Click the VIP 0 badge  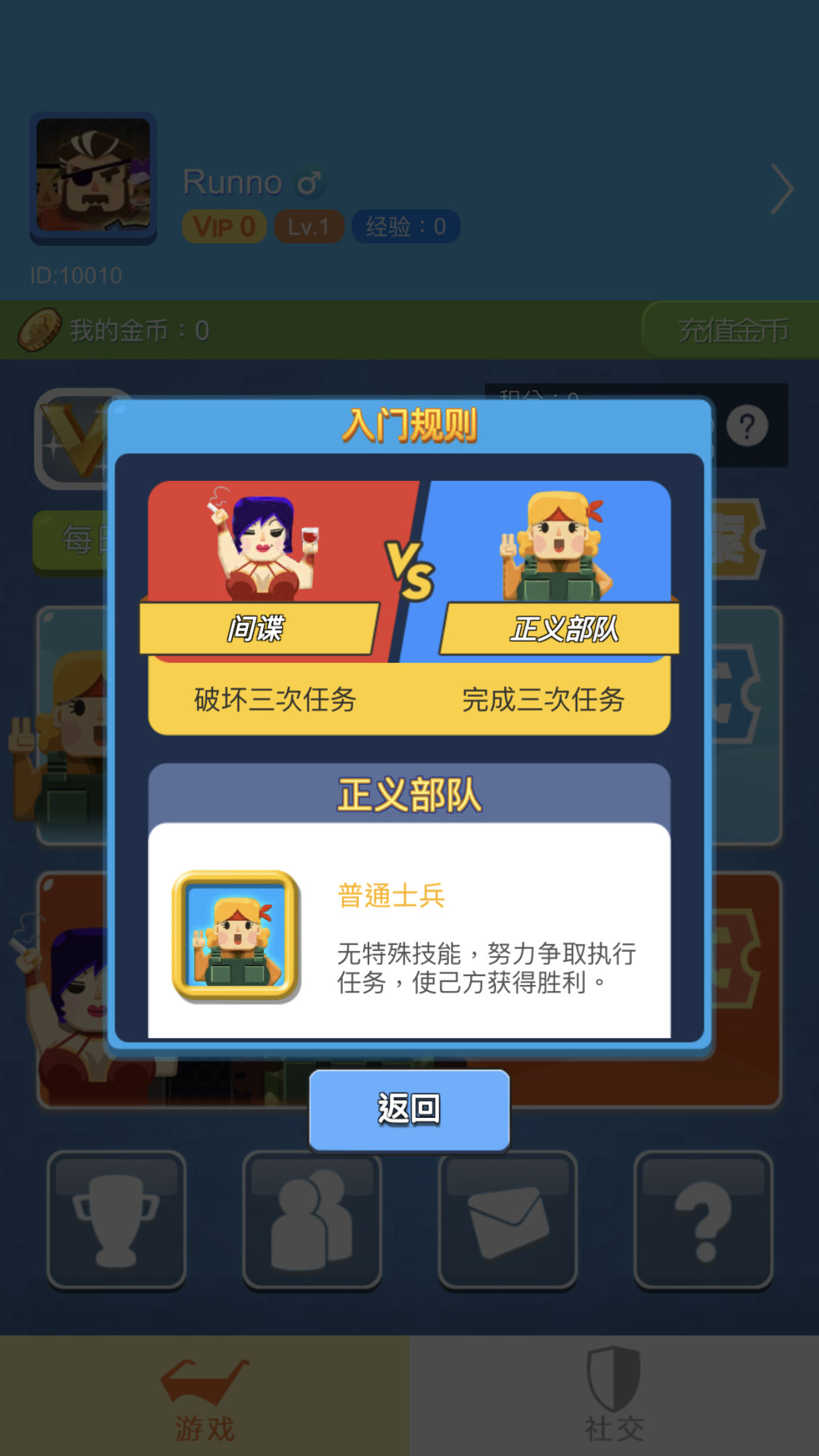point(224,227)
